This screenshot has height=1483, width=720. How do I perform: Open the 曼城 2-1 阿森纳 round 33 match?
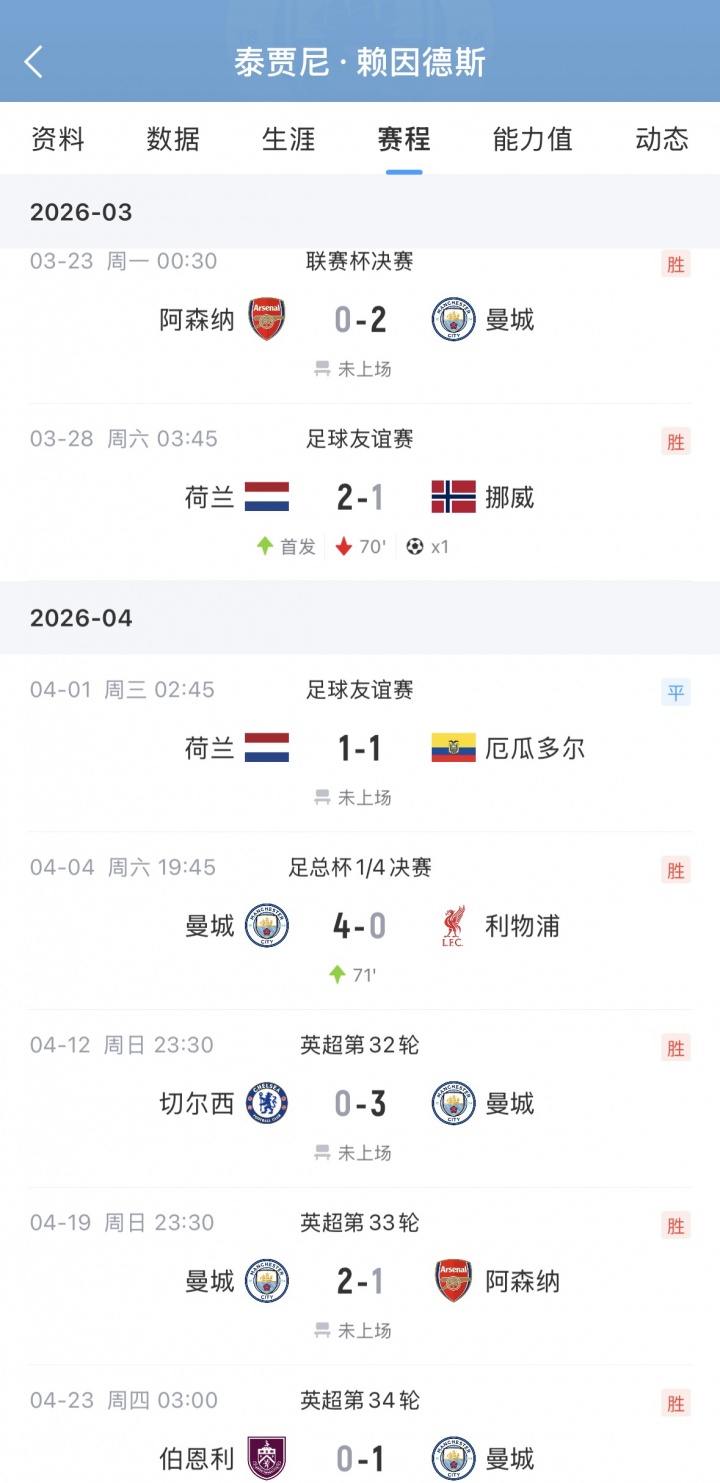[x=360, y=1281]
